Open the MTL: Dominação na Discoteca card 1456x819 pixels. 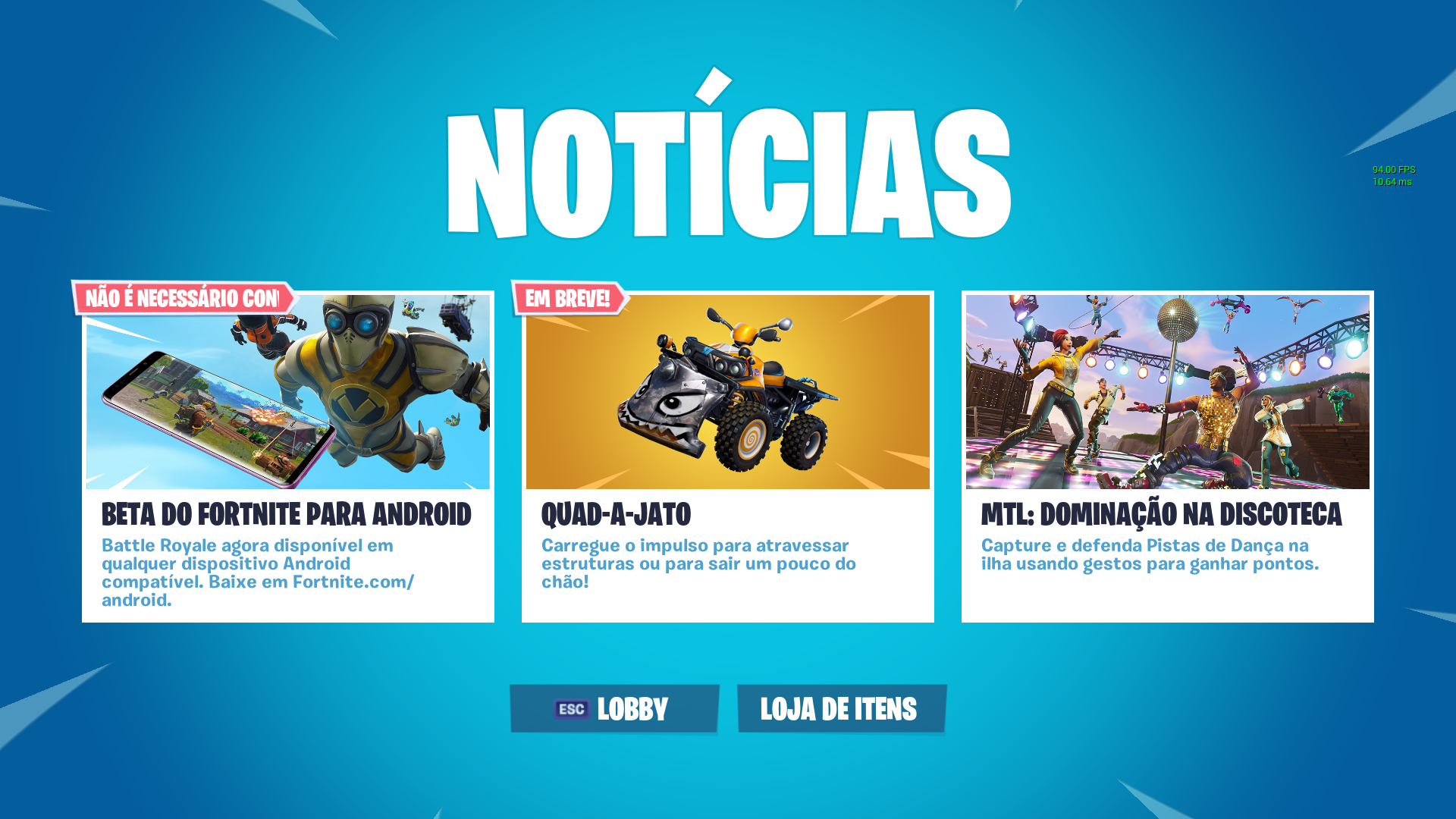1167,457
